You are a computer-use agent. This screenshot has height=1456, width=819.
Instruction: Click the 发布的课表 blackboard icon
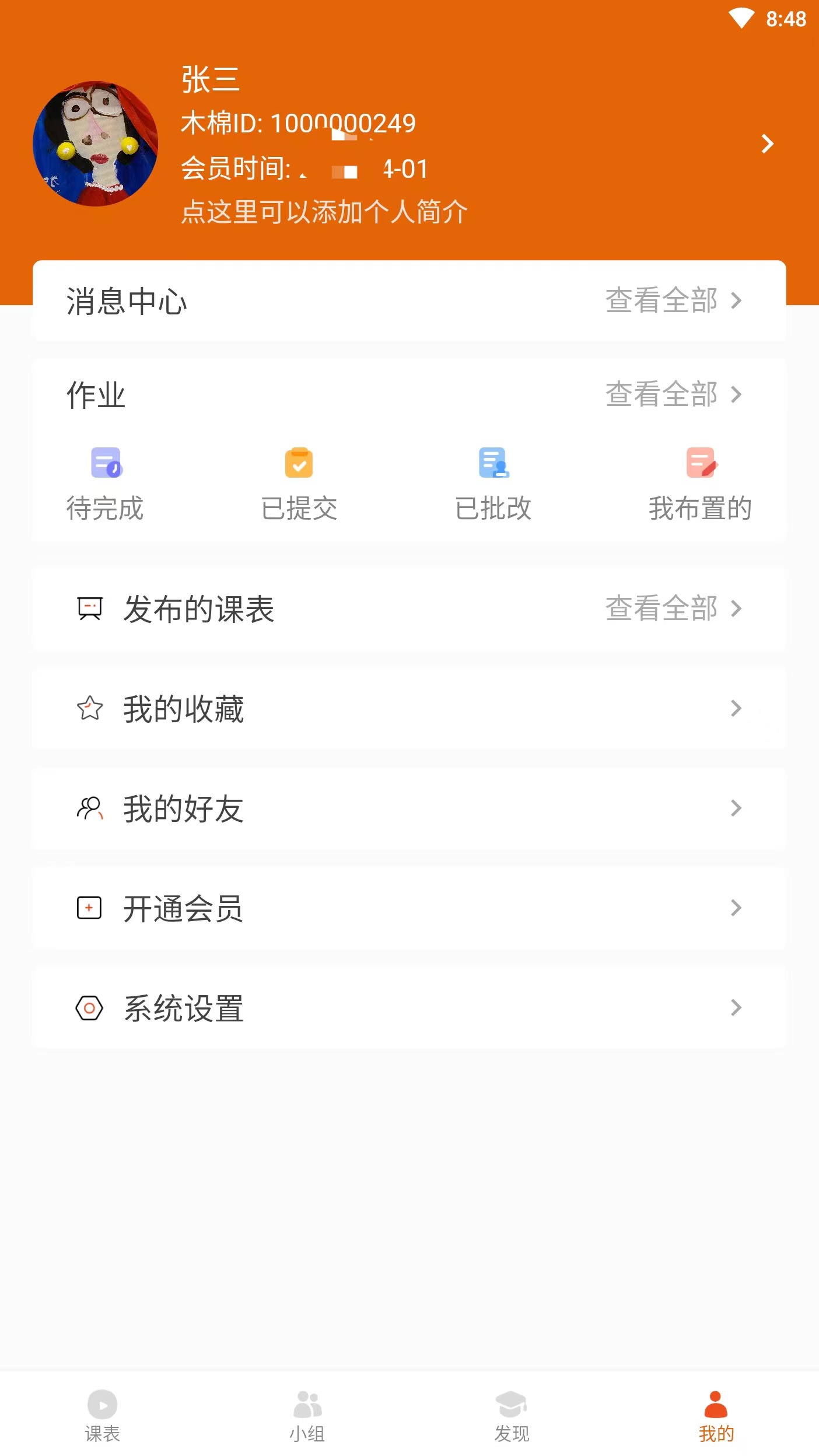(x=89, y=609)
